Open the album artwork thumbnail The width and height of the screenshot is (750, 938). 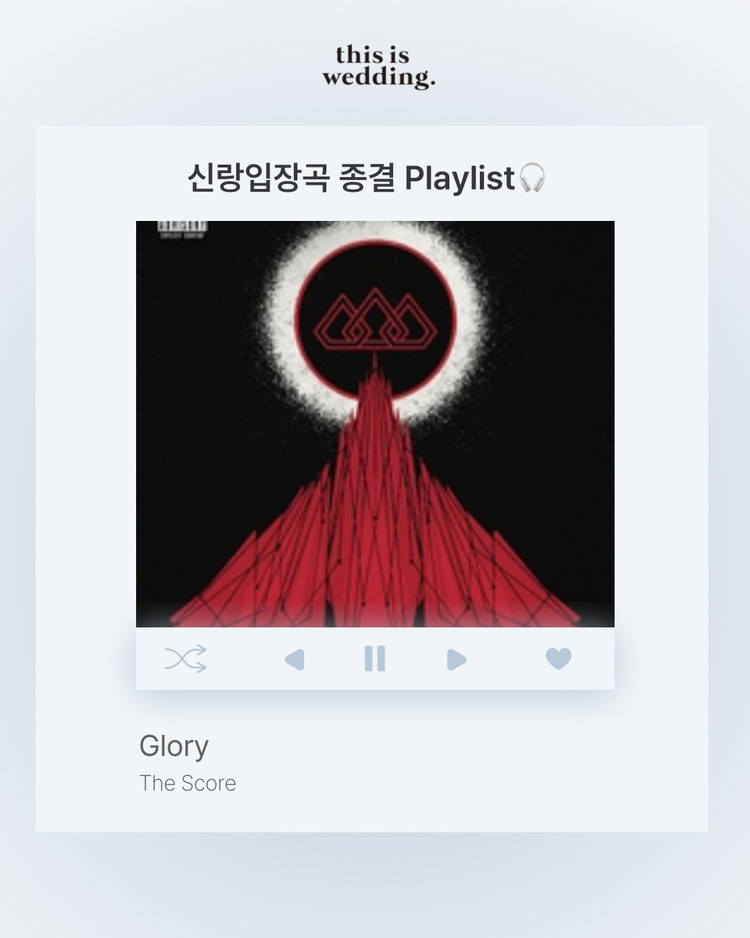[x=375, y=420]
